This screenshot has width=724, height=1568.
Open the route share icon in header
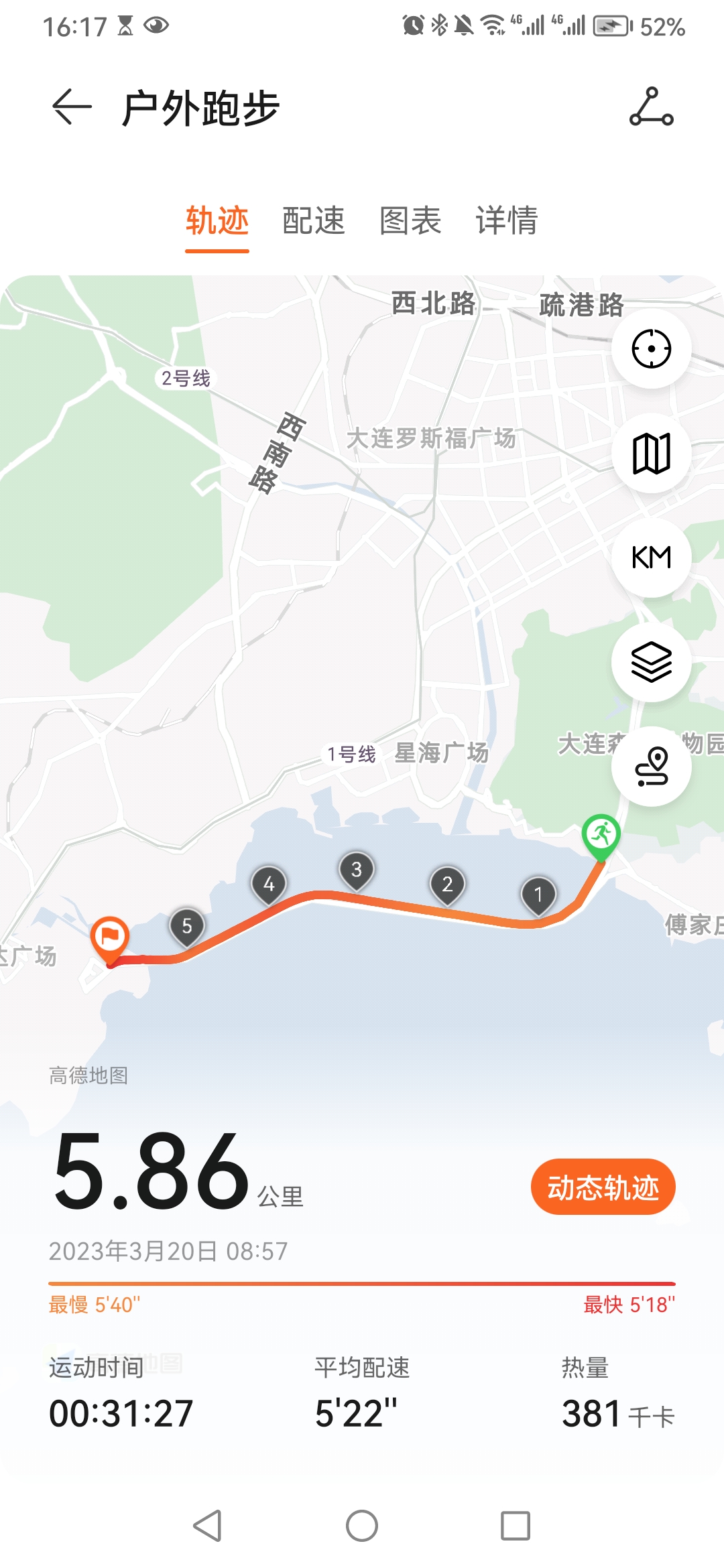point(651,107)
